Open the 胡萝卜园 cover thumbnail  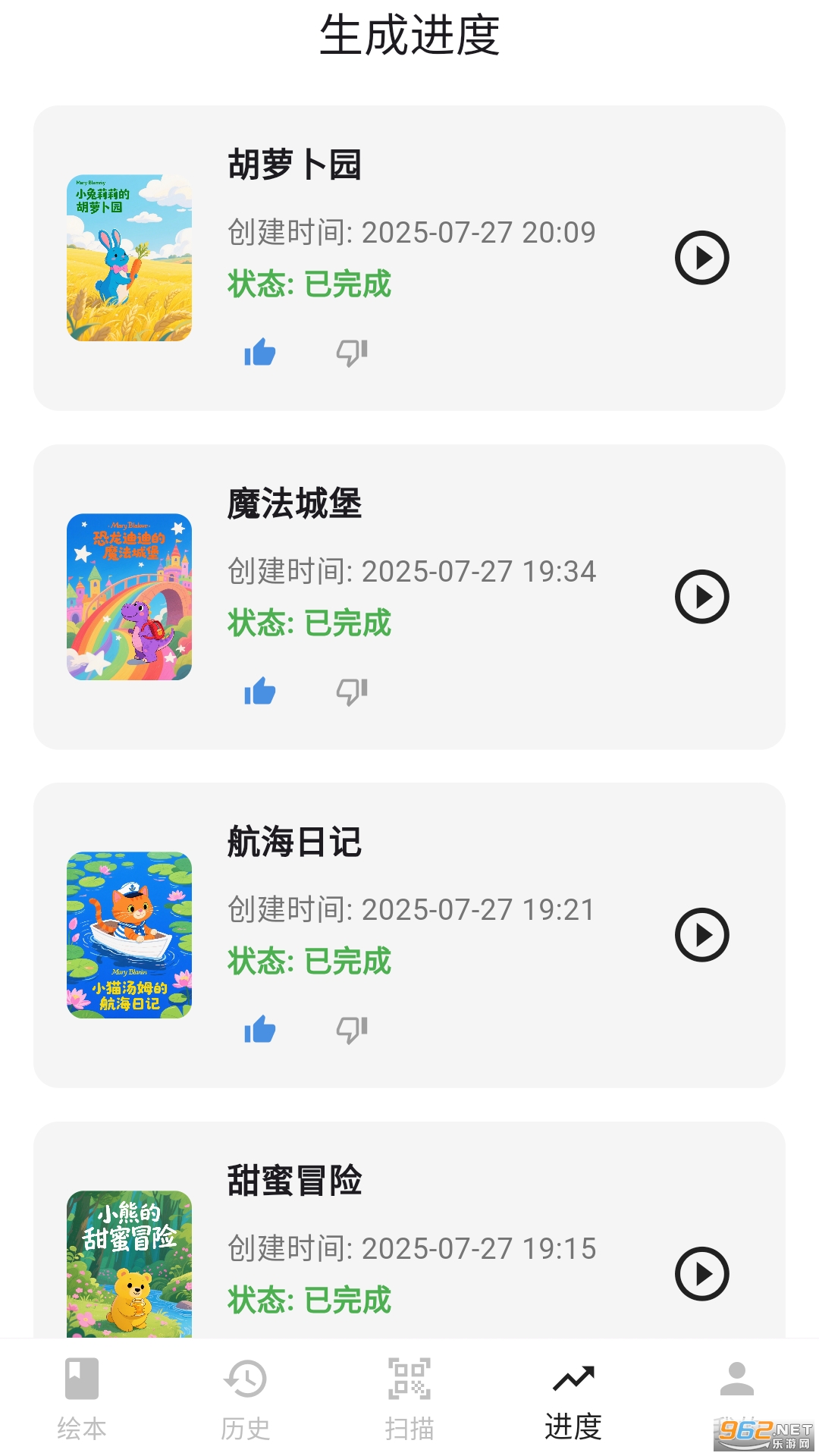pos(129,258)
